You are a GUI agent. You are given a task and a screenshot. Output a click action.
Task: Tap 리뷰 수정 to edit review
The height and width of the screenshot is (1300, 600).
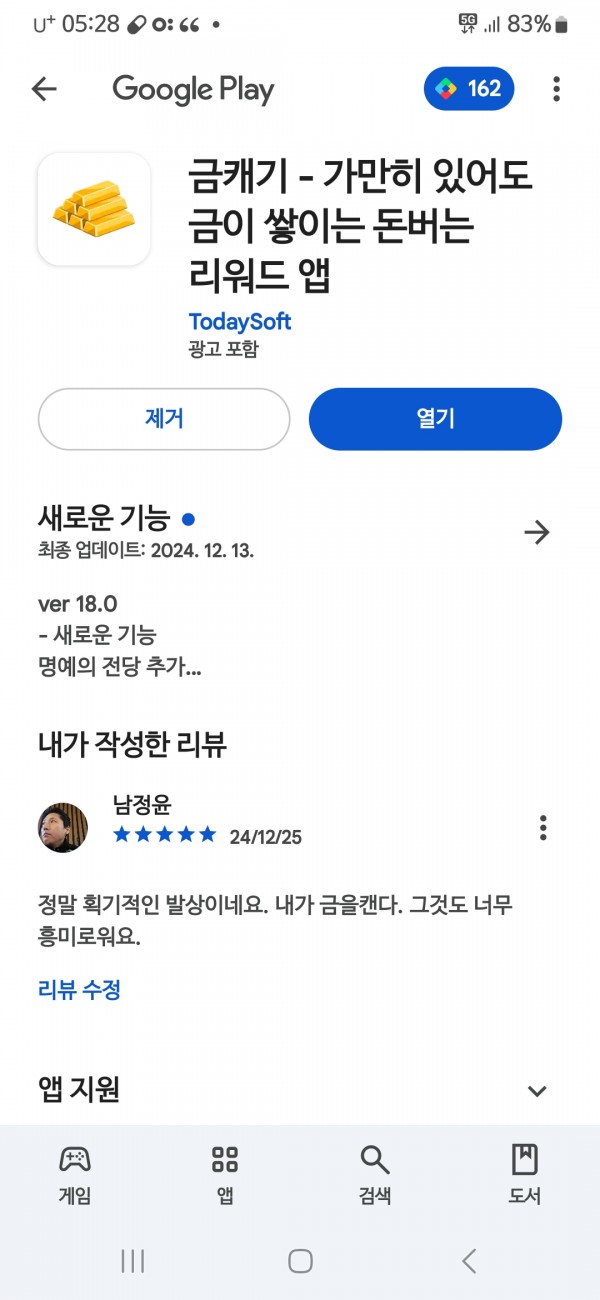(x=79, y=990)
